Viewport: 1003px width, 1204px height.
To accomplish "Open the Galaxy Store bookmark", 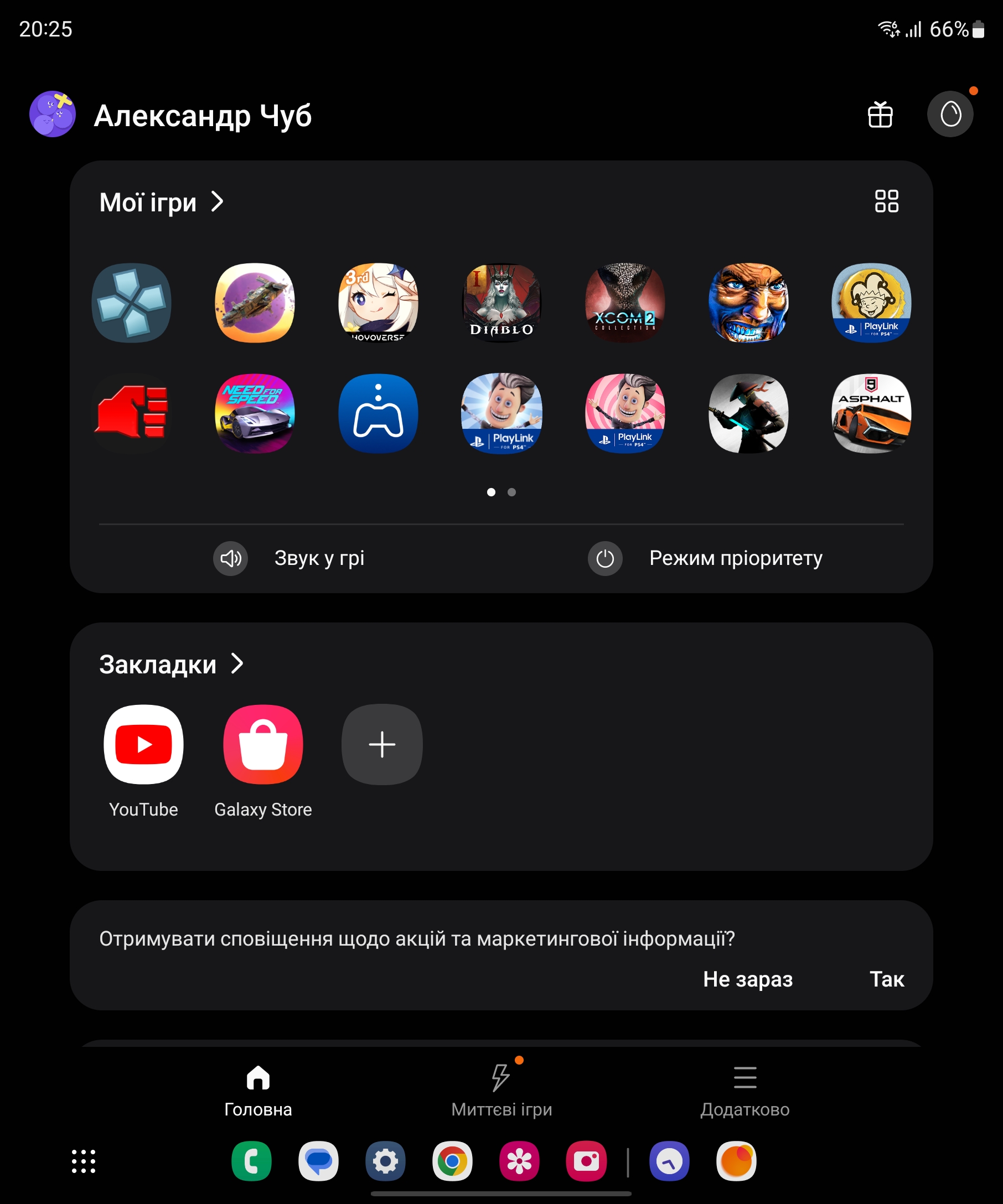I will [x=262, y=744].
